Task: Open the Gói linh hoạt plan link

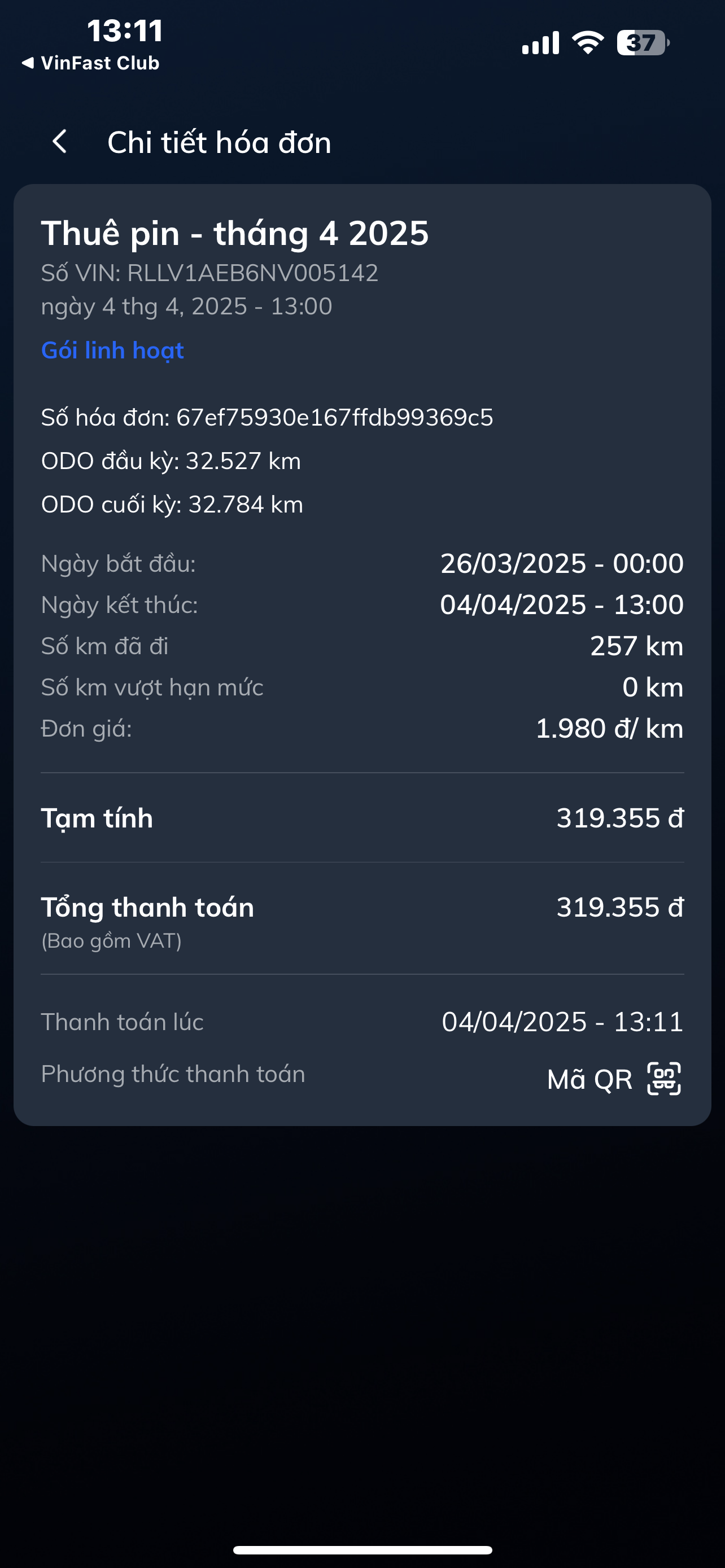Action: 112,350
